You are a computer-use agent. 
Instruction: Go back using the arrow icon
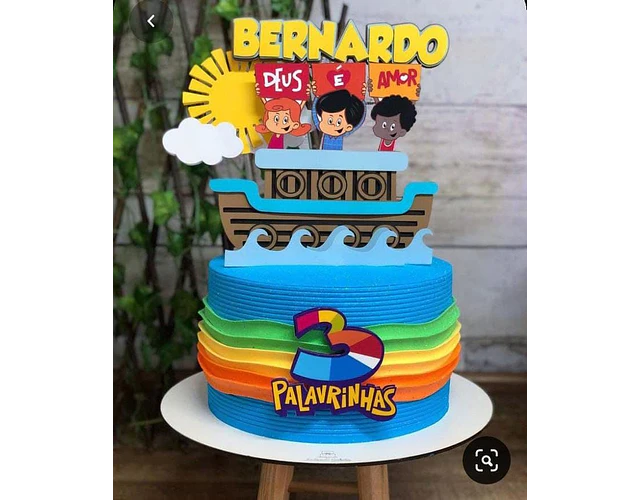pos(151,20)
